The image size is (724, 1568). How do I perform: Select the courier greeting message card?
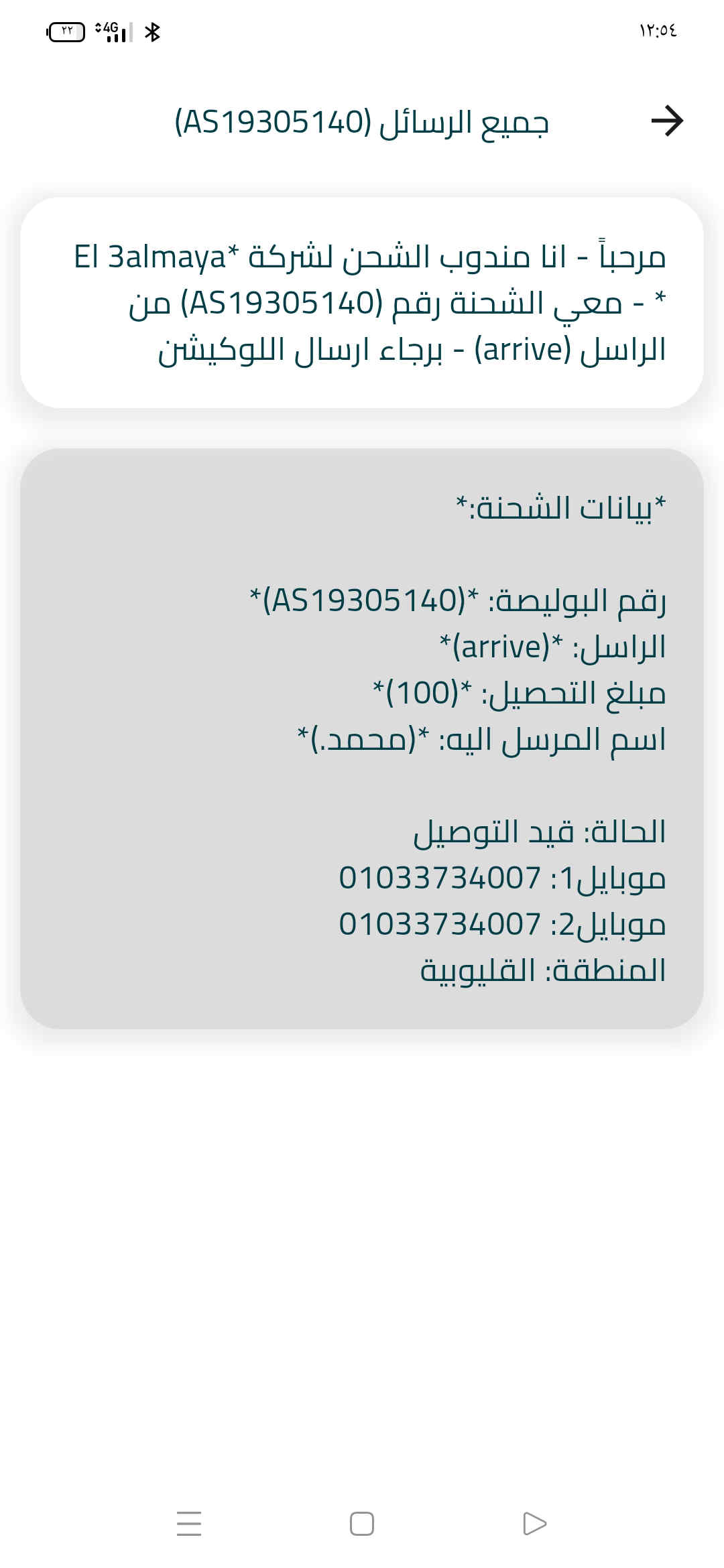point(362,303)
